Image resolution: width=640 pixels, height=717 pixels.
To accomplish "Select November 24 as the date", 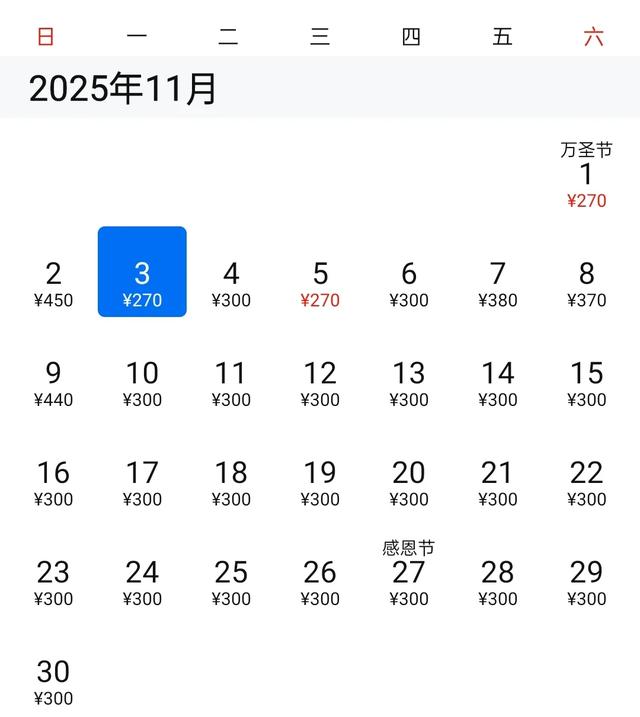I will (x=142, y=582).
